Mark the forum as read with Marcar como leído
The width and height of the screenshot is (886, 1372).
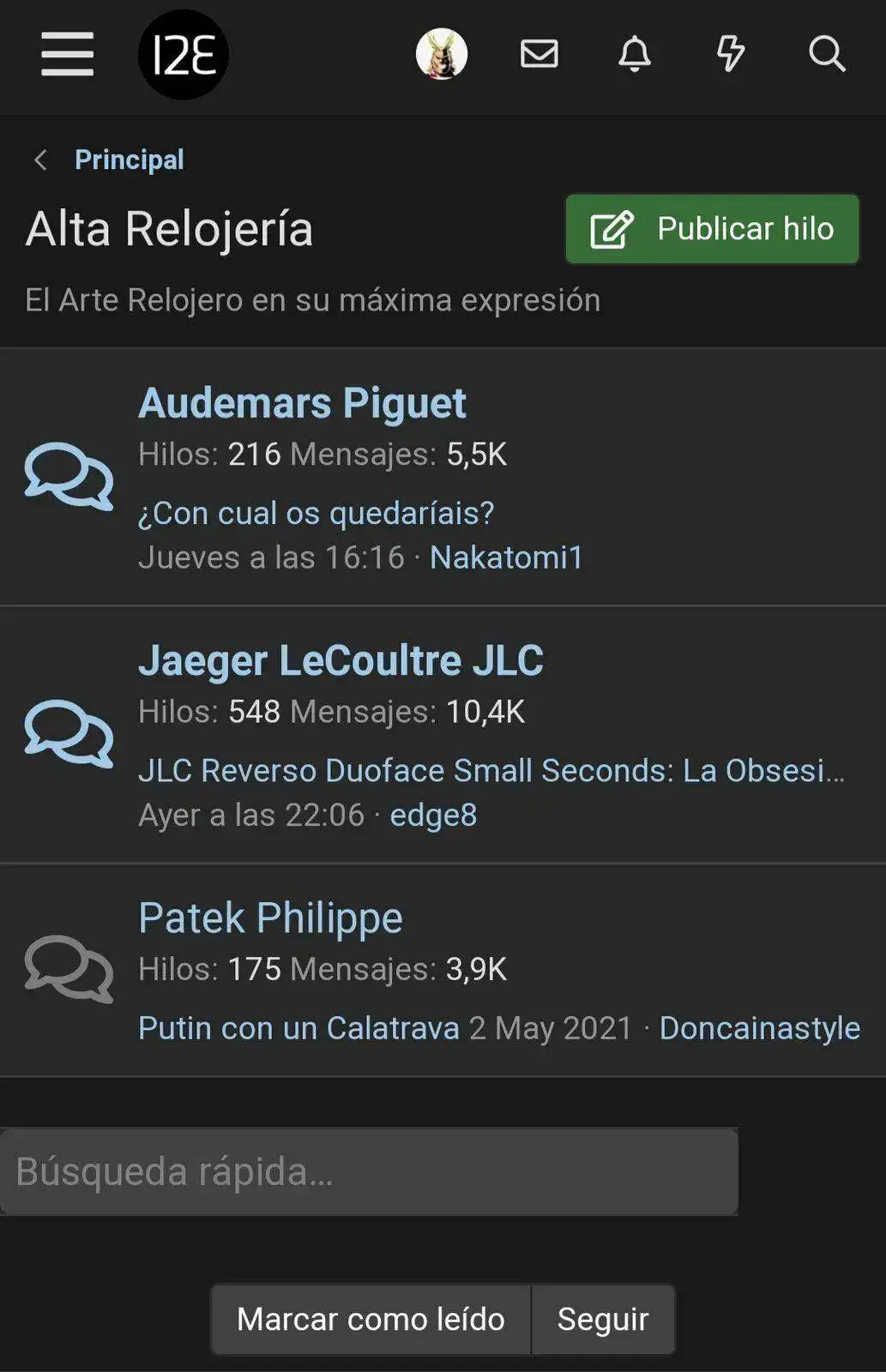[371, 1319]
